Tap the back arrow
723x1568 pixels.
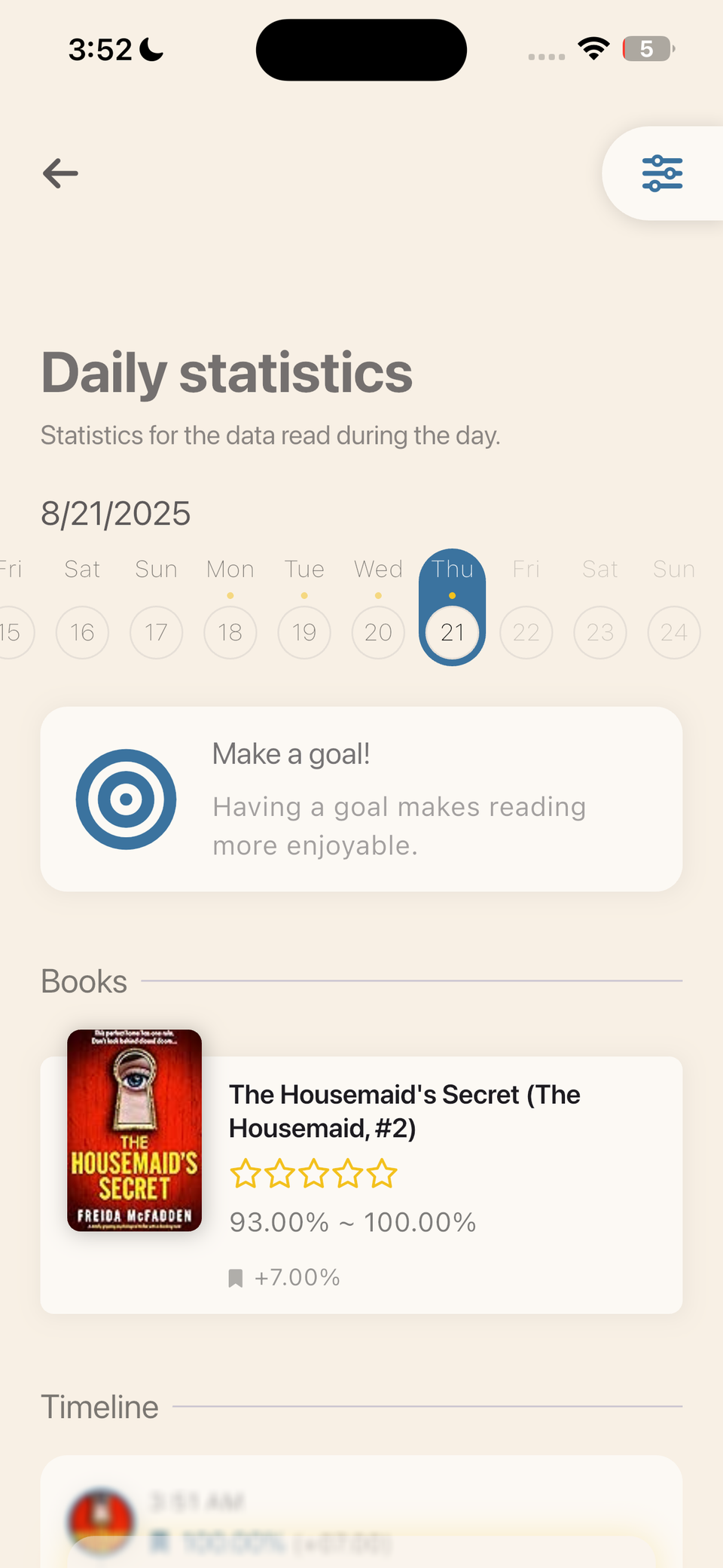(x=60, y=173)
